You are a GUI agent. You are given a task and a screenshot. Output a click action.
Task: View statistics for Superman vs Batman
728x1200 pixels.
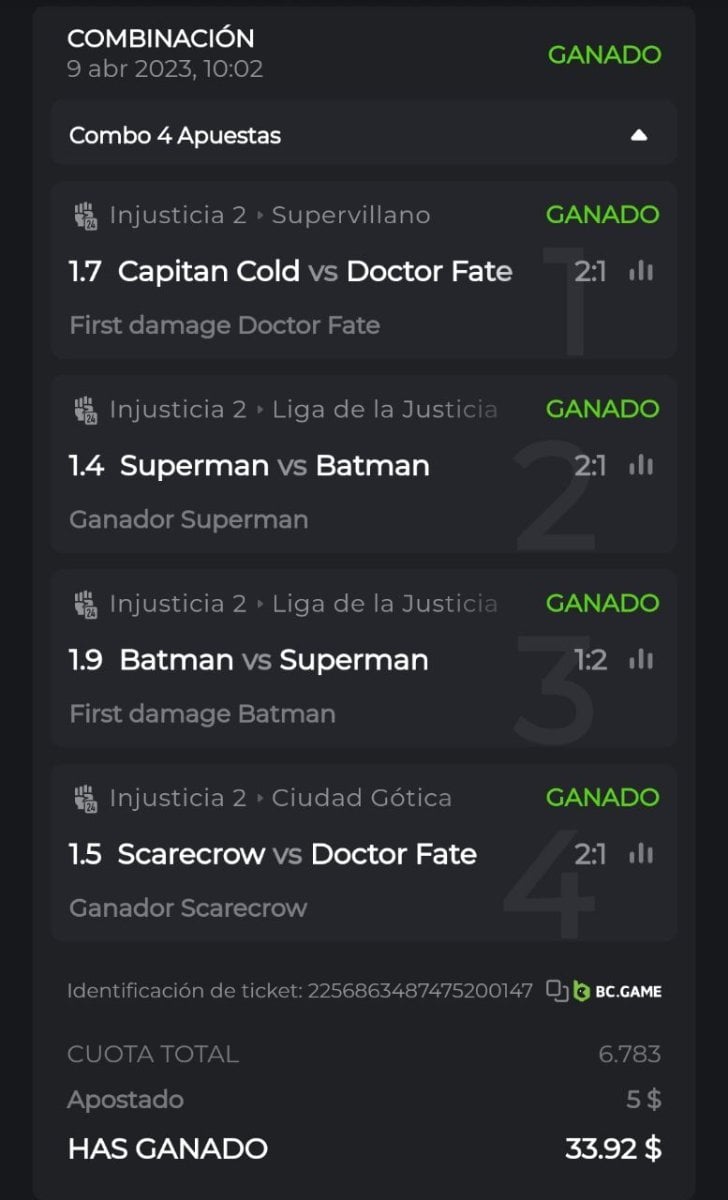click(x=641, y=465)
